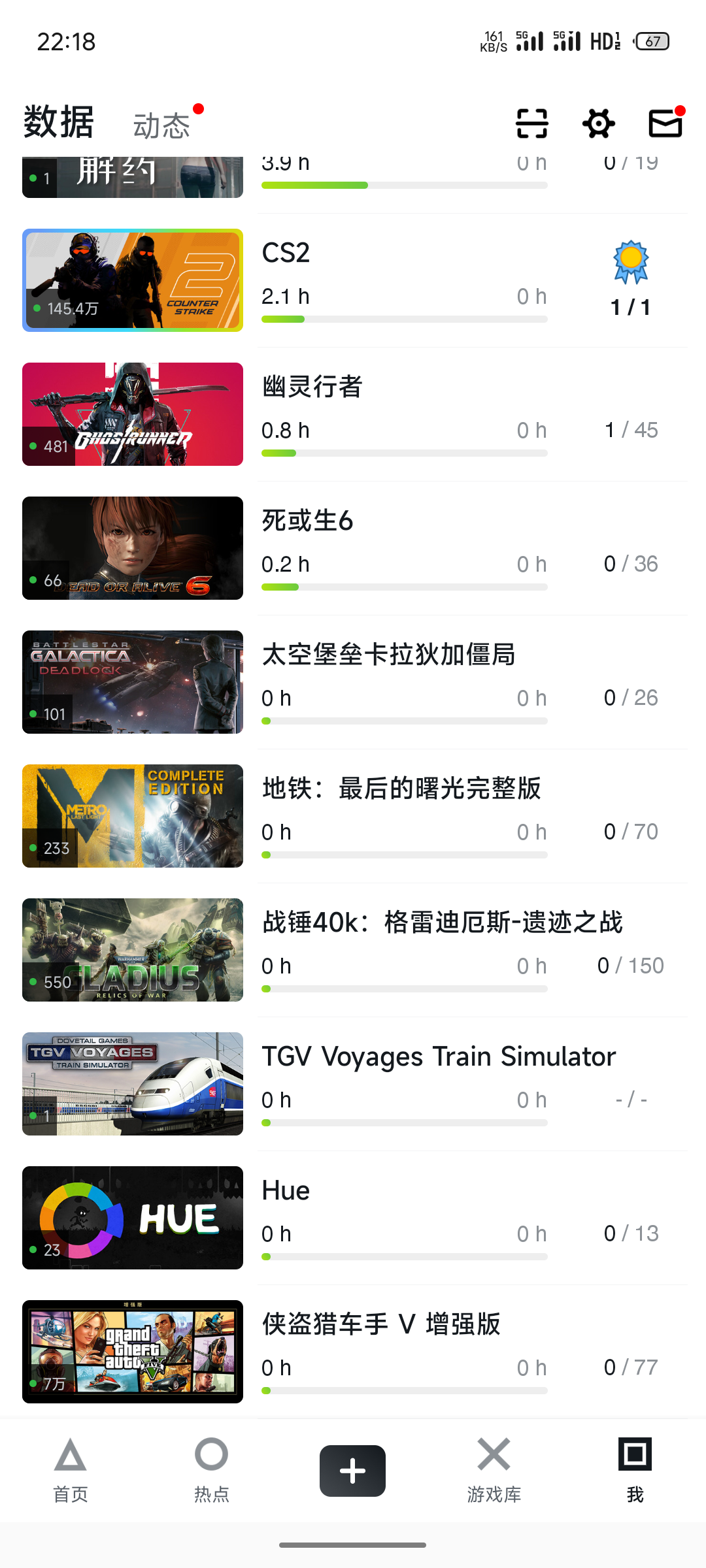
Task: Open the message inbox icon
Action: click(665, 123)
